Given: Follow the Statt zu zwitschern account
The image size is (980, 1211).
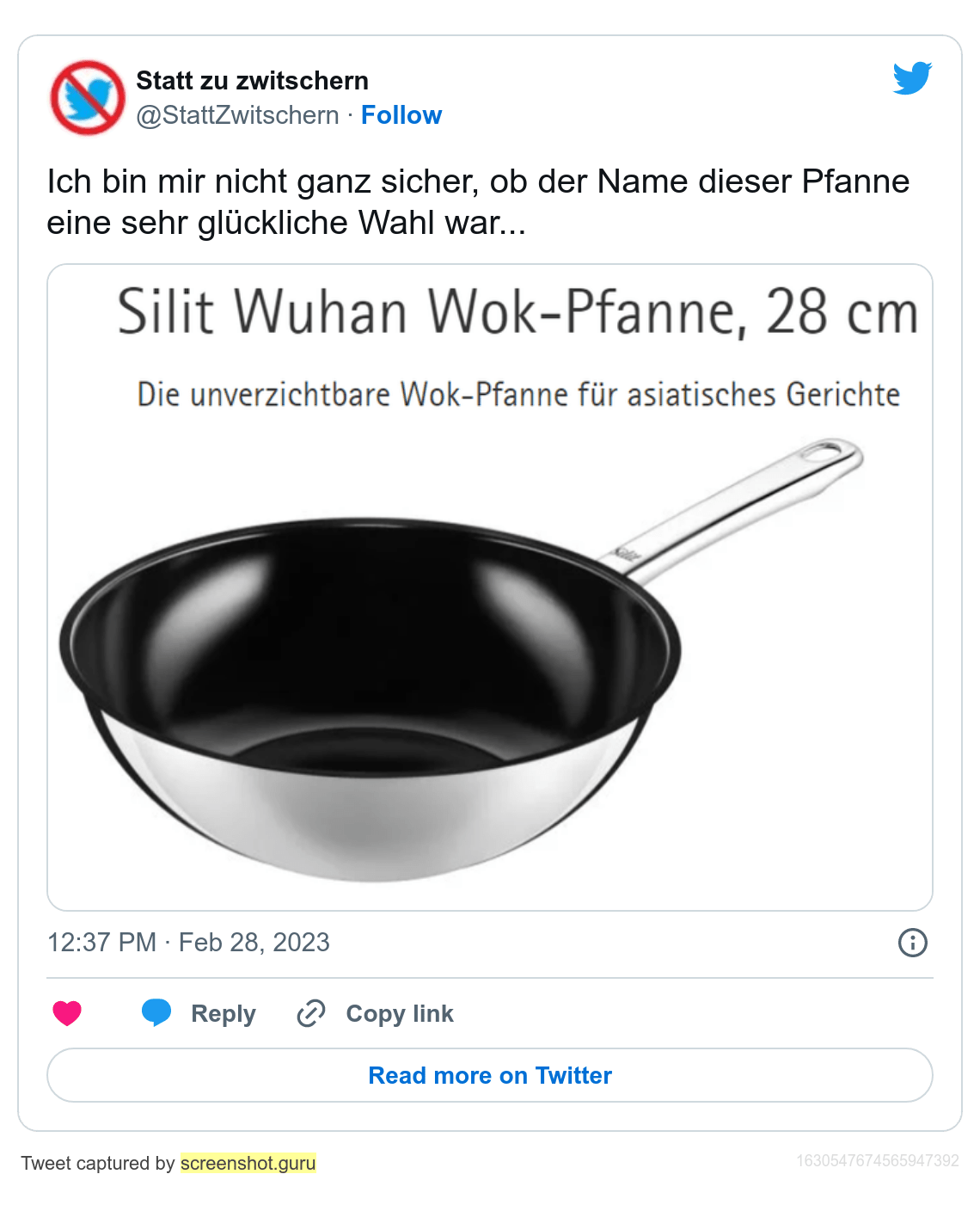Looking at the screenshot, I should (401, 115).
